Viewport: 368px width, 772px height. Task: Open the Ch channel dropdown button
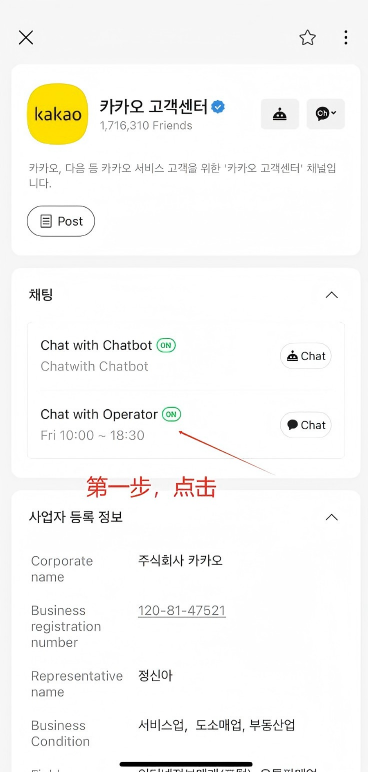tap(326, 114)
